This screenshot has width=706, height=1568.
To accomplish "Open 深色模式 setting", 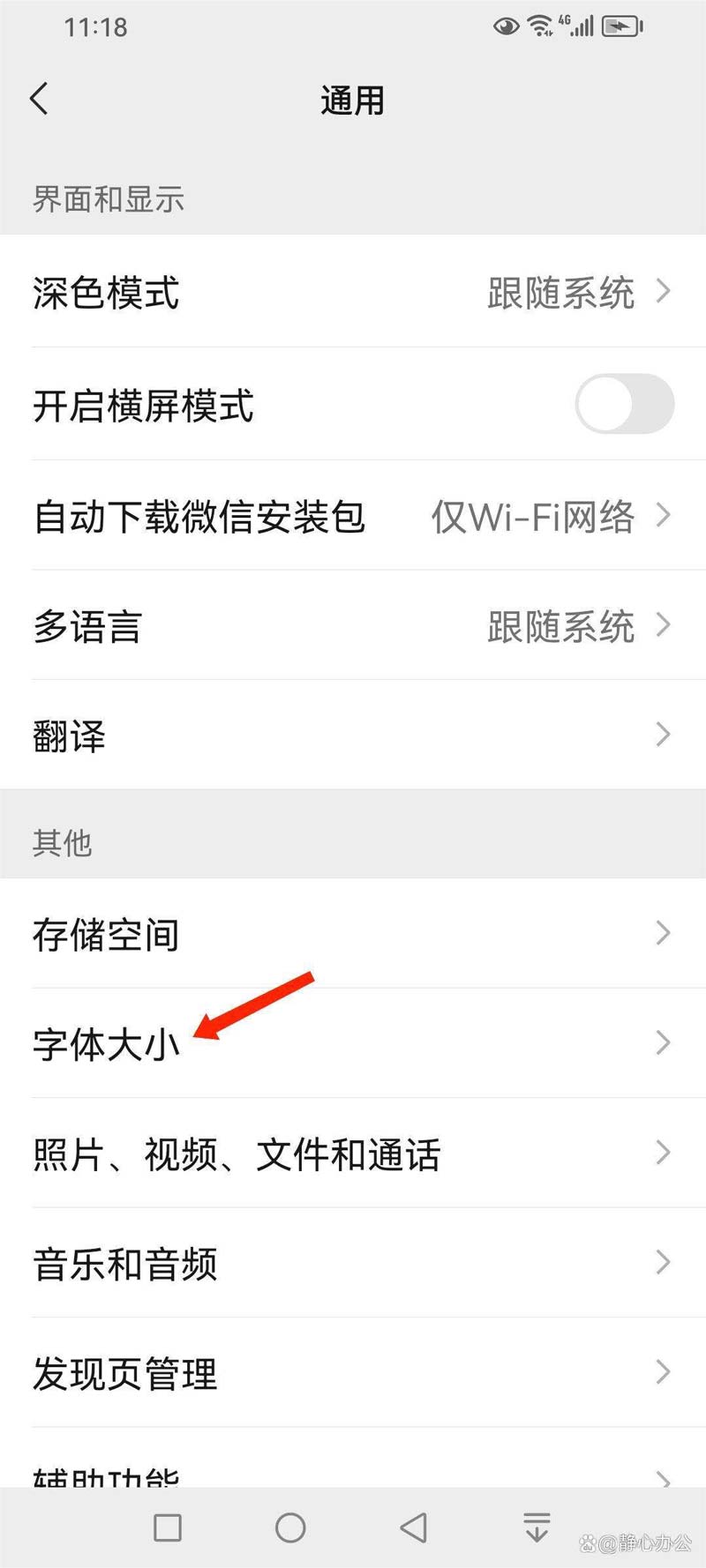I will (353, 292).
